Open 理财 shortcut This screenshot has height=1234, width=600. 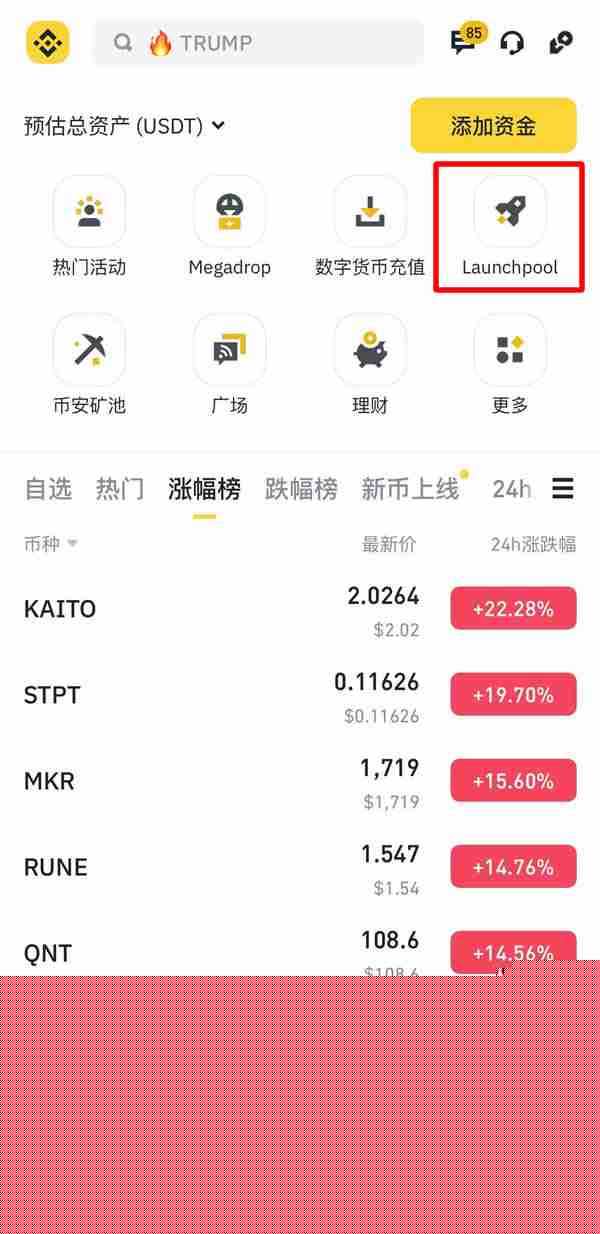pyautogui.click(x=370, y=364)
